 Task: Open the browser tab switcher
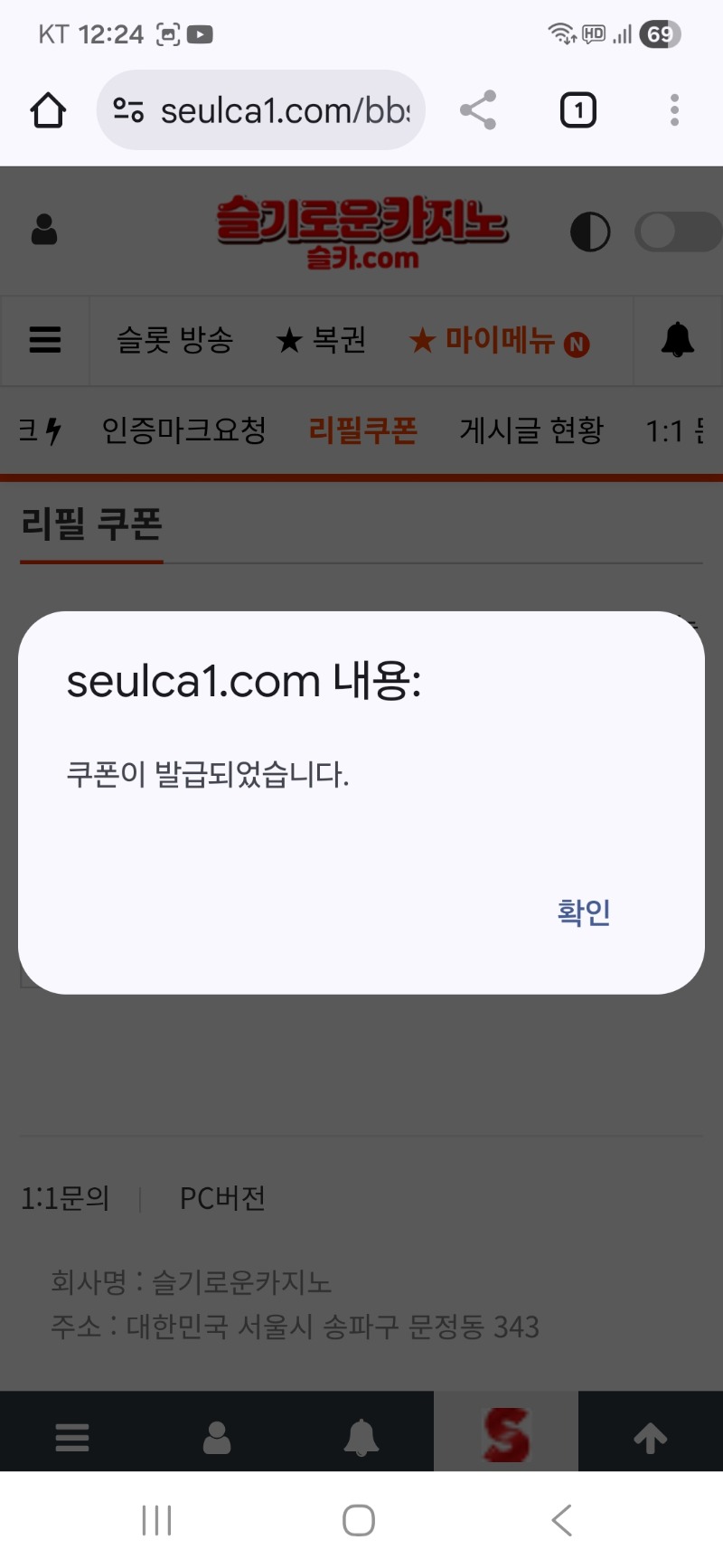pyautogui.click(x=578, y=110)
